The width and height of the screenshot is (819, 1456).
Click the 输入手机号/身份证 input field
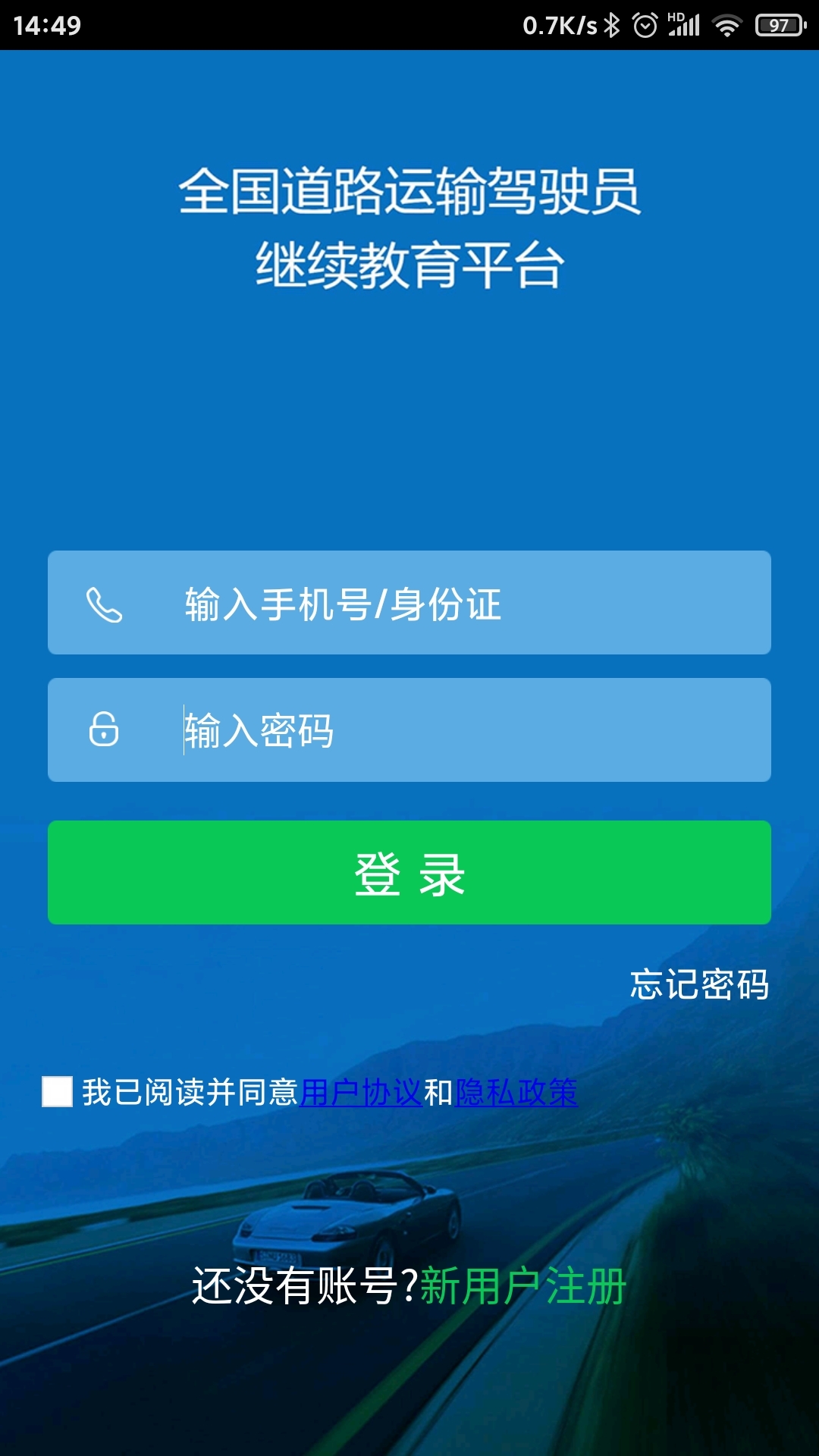409,603
